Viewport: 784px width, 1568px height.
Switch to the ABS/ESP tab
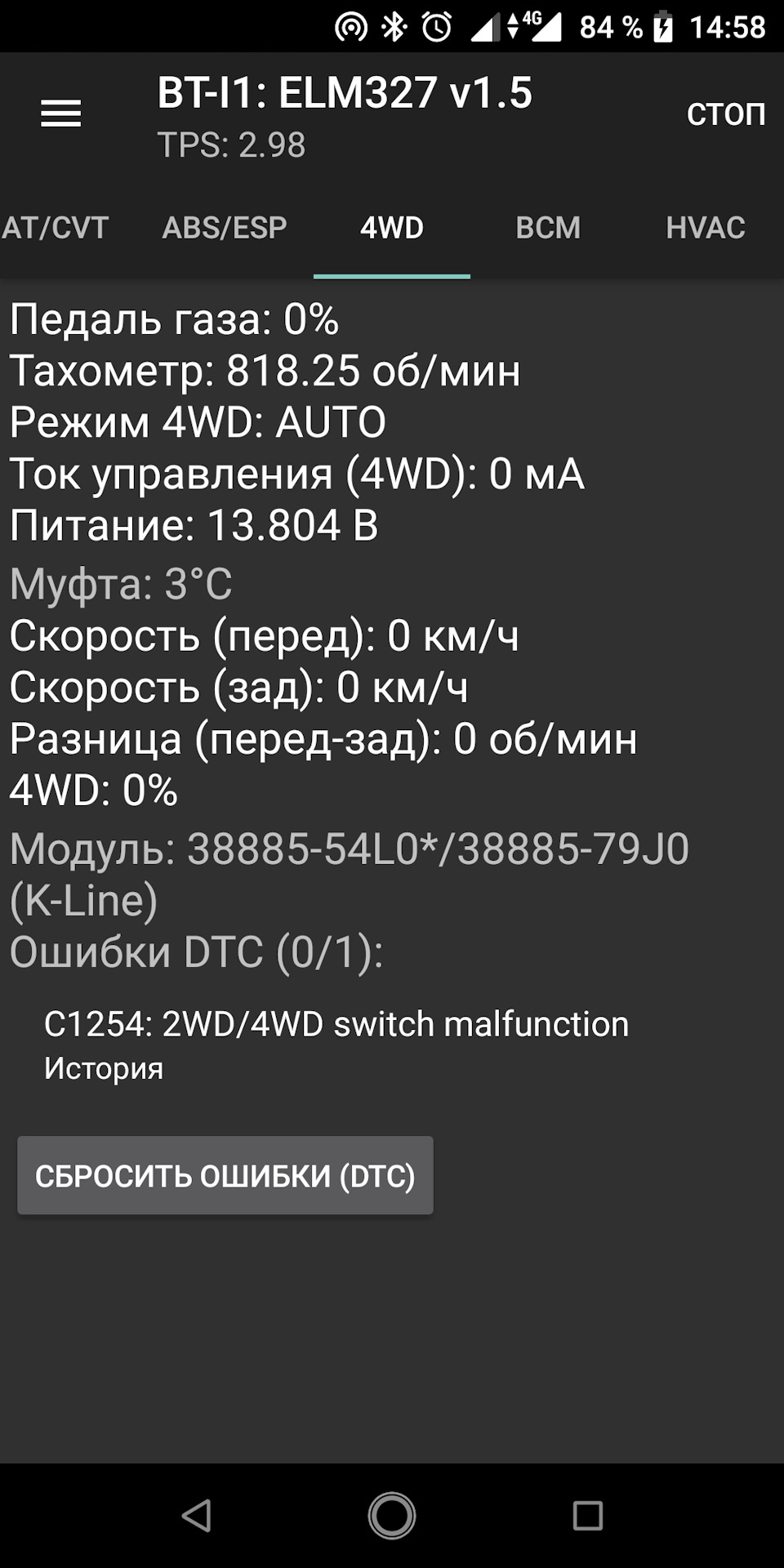(x=225, y=228)
